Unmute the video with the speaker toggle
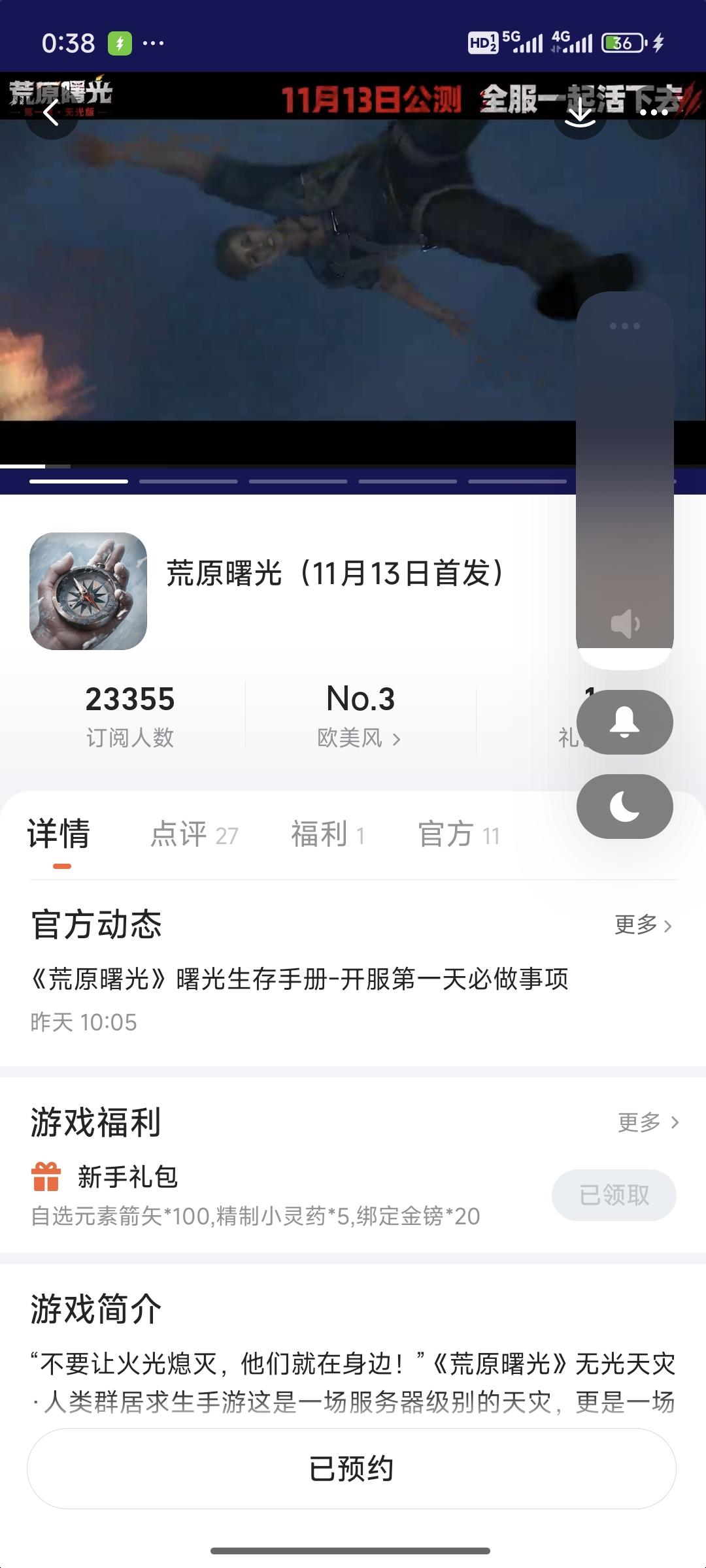This screenshot has width=706, height=1568. (625, 623)
